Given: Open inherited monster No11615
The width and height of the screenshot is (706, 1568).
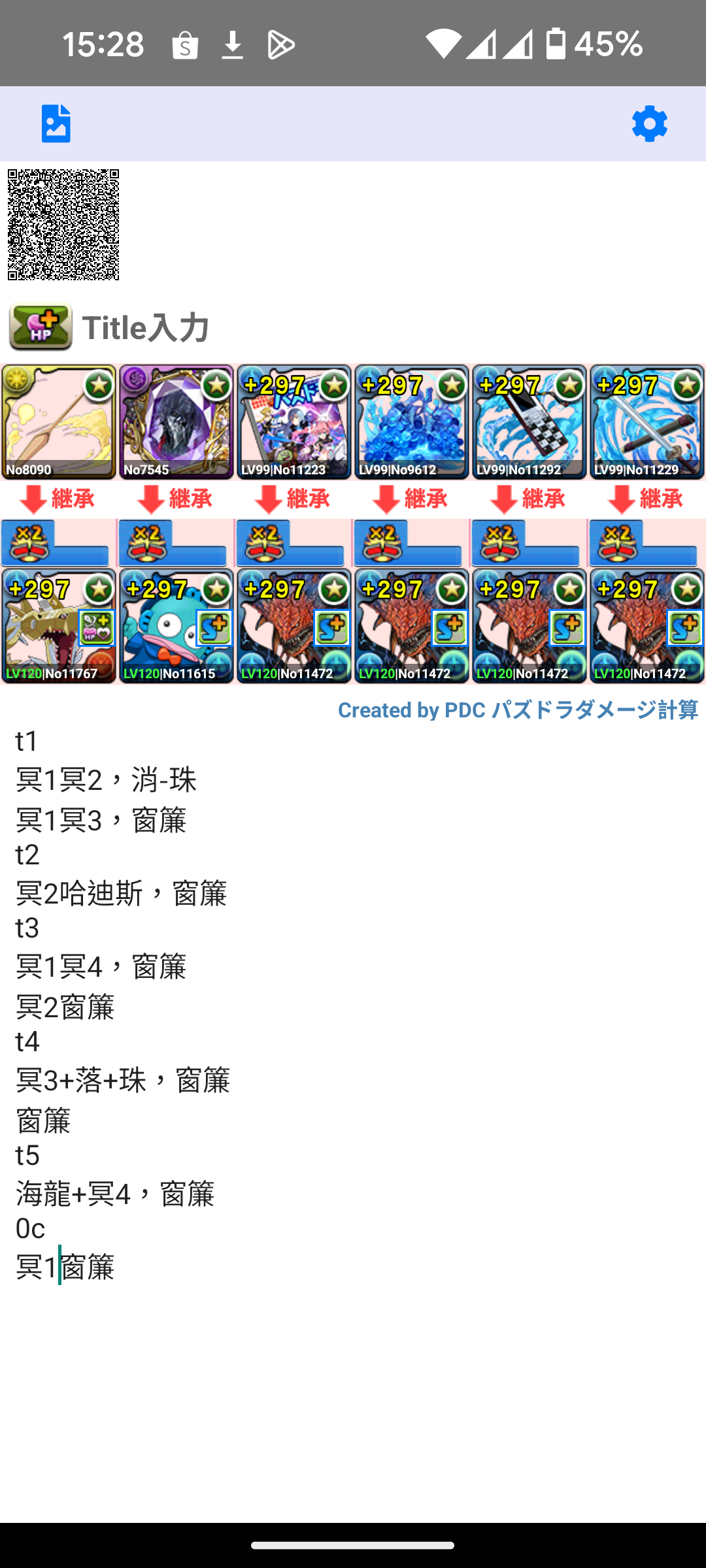Looking at the screenshot, I should (176, 626).
